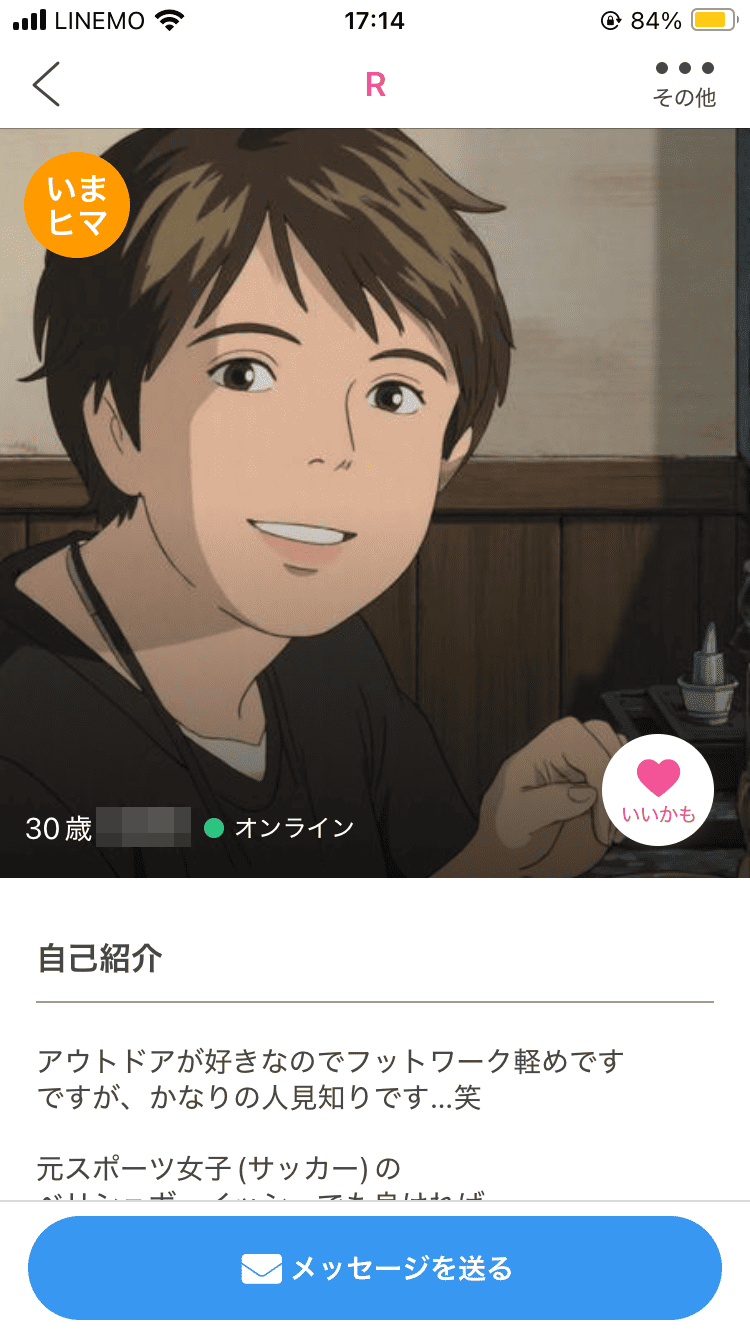Go back using the top-left arrow
The image size is (750, 1334).
point(47,84)
